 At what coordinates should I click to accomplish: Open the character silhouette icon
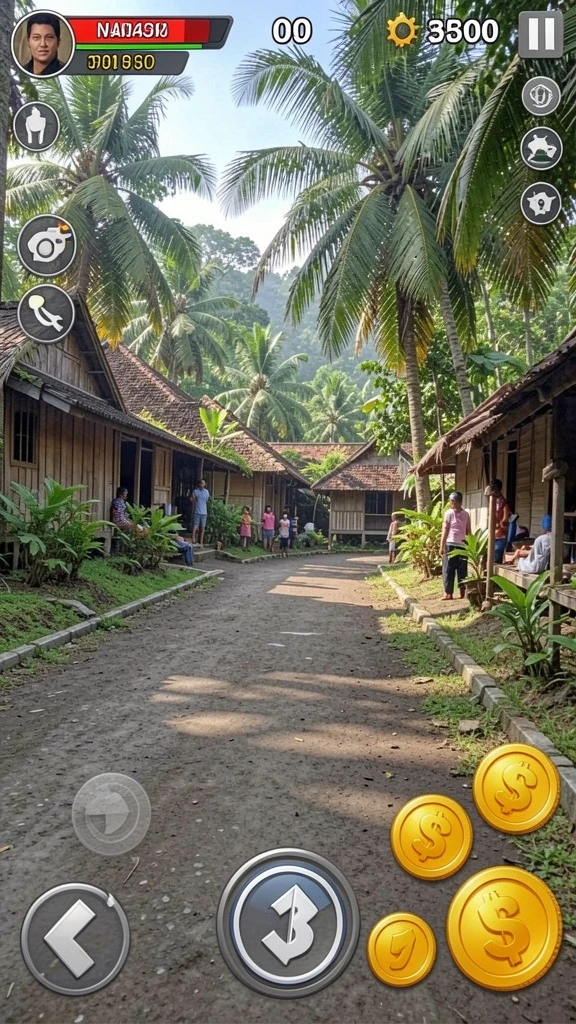click(37, 127)
